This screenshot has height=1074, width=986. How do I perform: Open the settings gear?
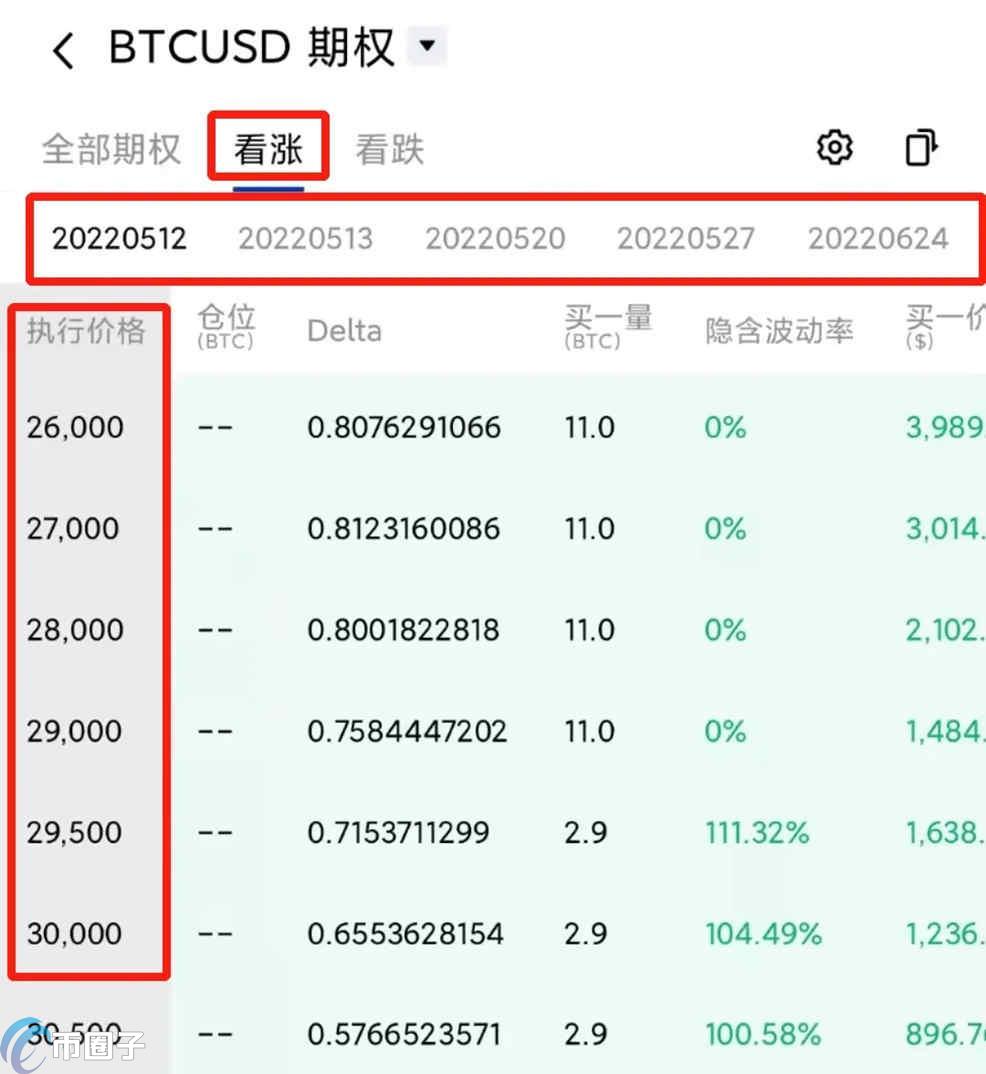click(x=834, y=148)
